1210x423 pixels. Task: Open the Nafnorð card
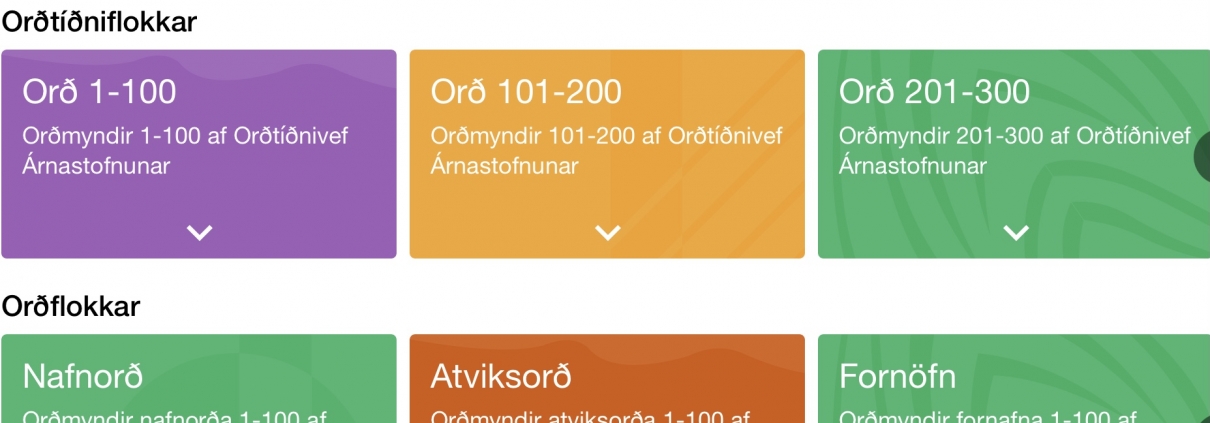(x=198, y=380)
